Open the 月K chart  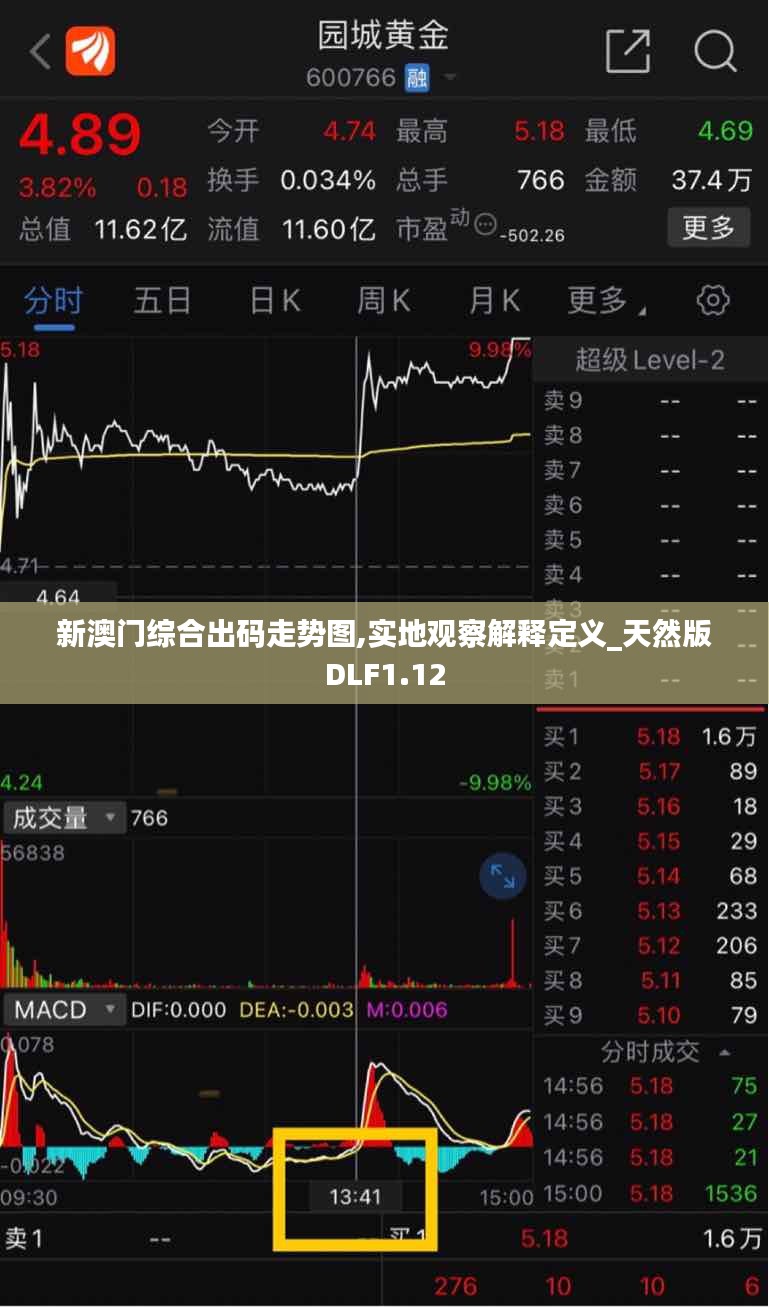click(x=495, y=299)
